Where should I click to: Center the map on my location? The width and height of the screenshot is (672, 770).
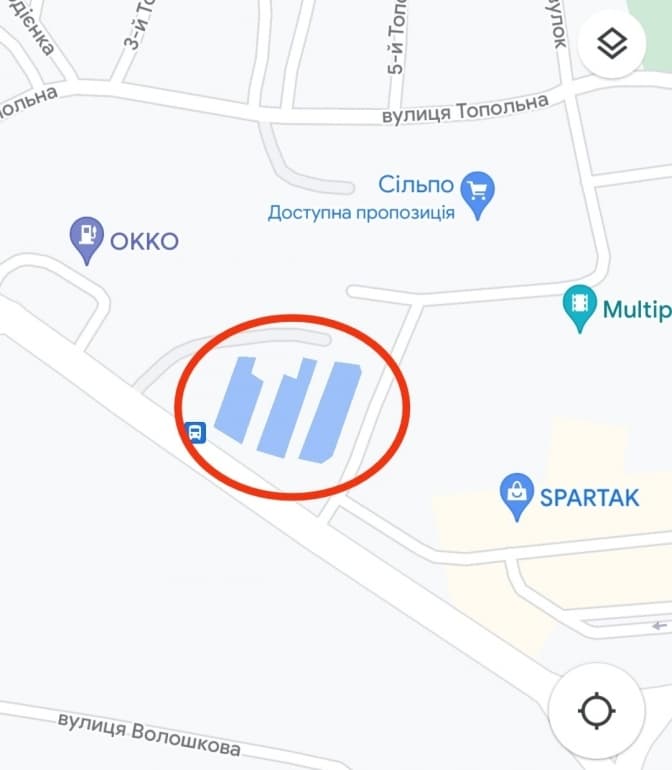tap(597, 711)
